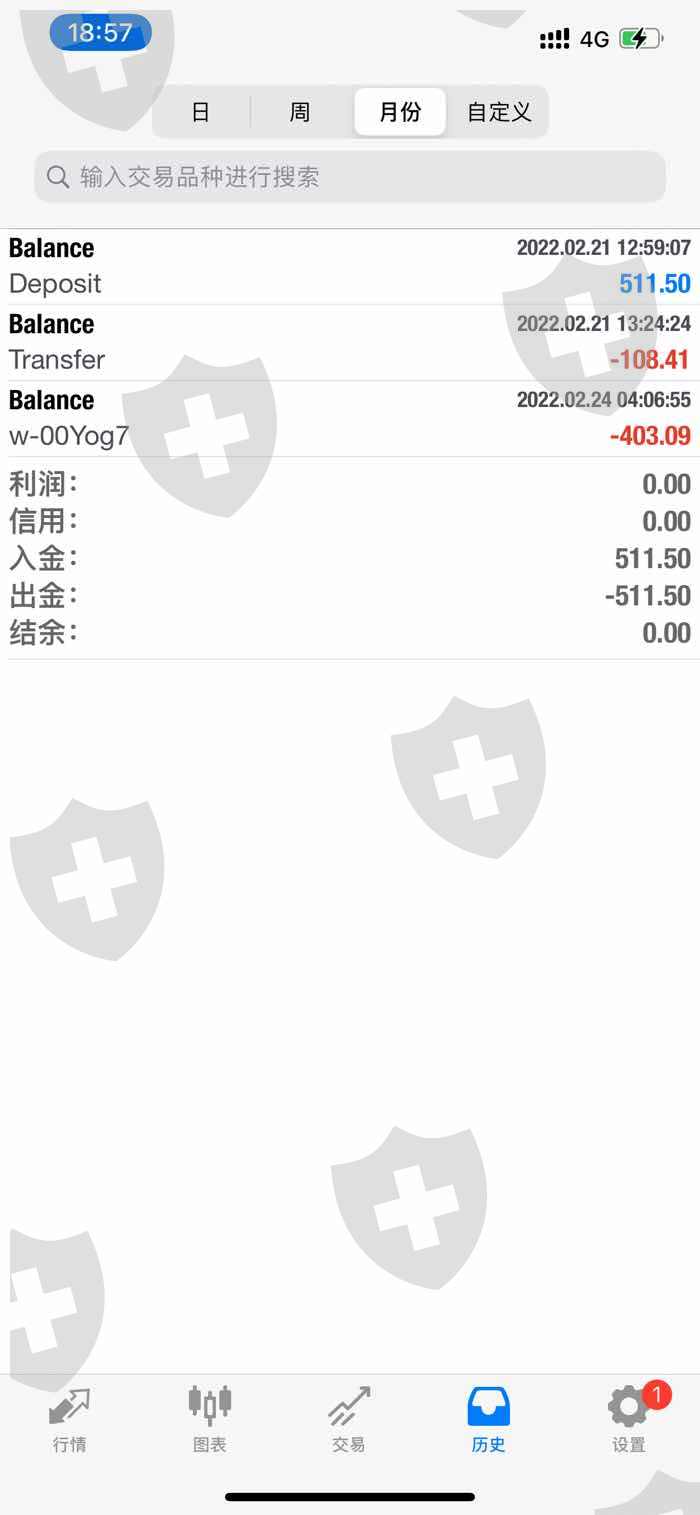Screen dimensions: 700x1515
Task: Open the 自定义 custom period tab
Action: click(499, 112)
